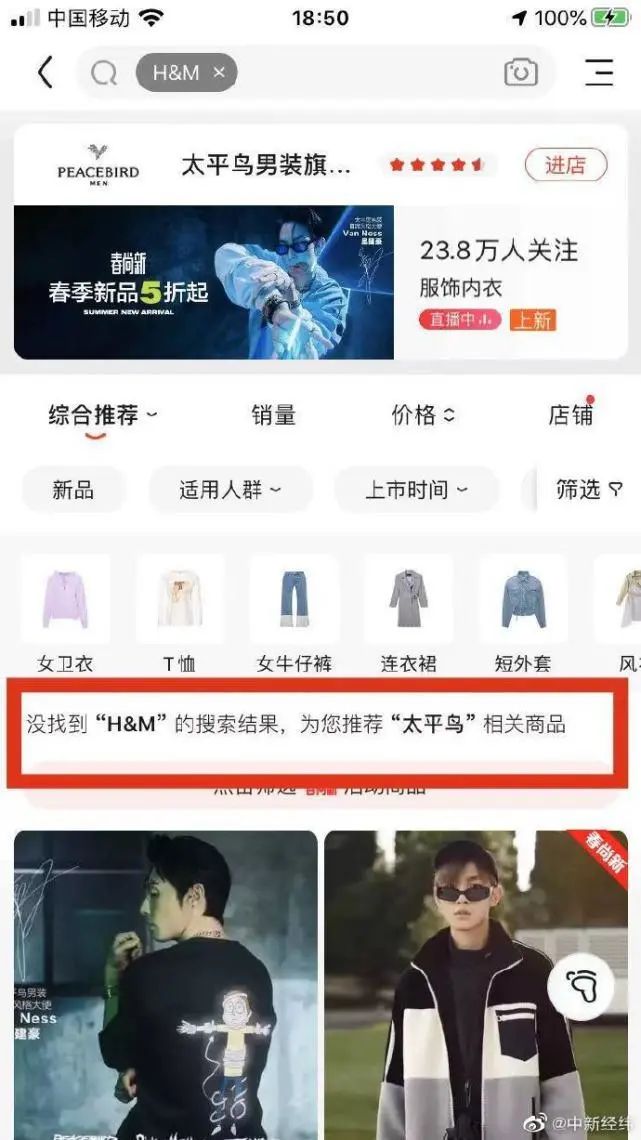Screen dimensions: 641x1140
Task: Sort results by 销量
Action: pyautogui.click(x=273, y=415)
